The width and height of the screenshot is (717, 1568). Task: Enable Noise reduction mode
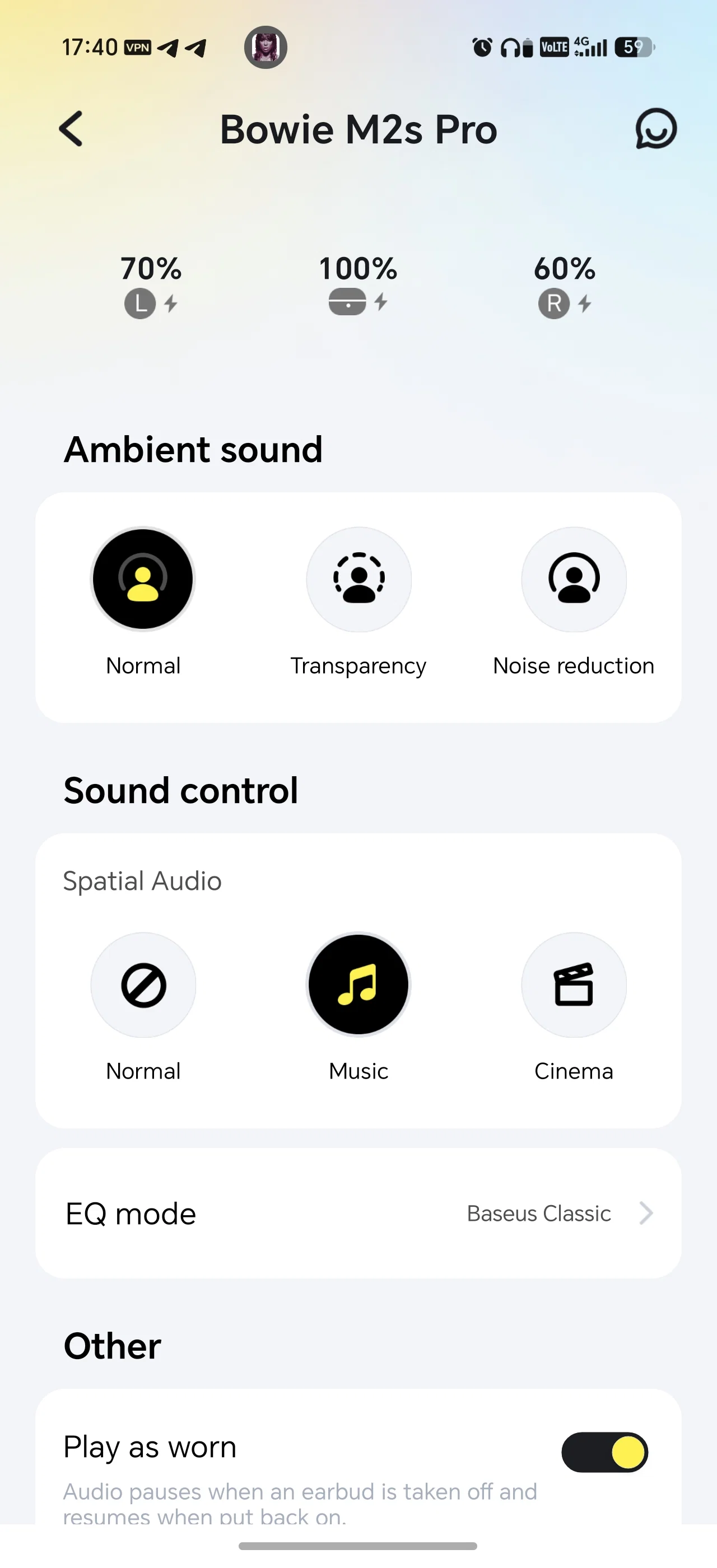(574, 579)
